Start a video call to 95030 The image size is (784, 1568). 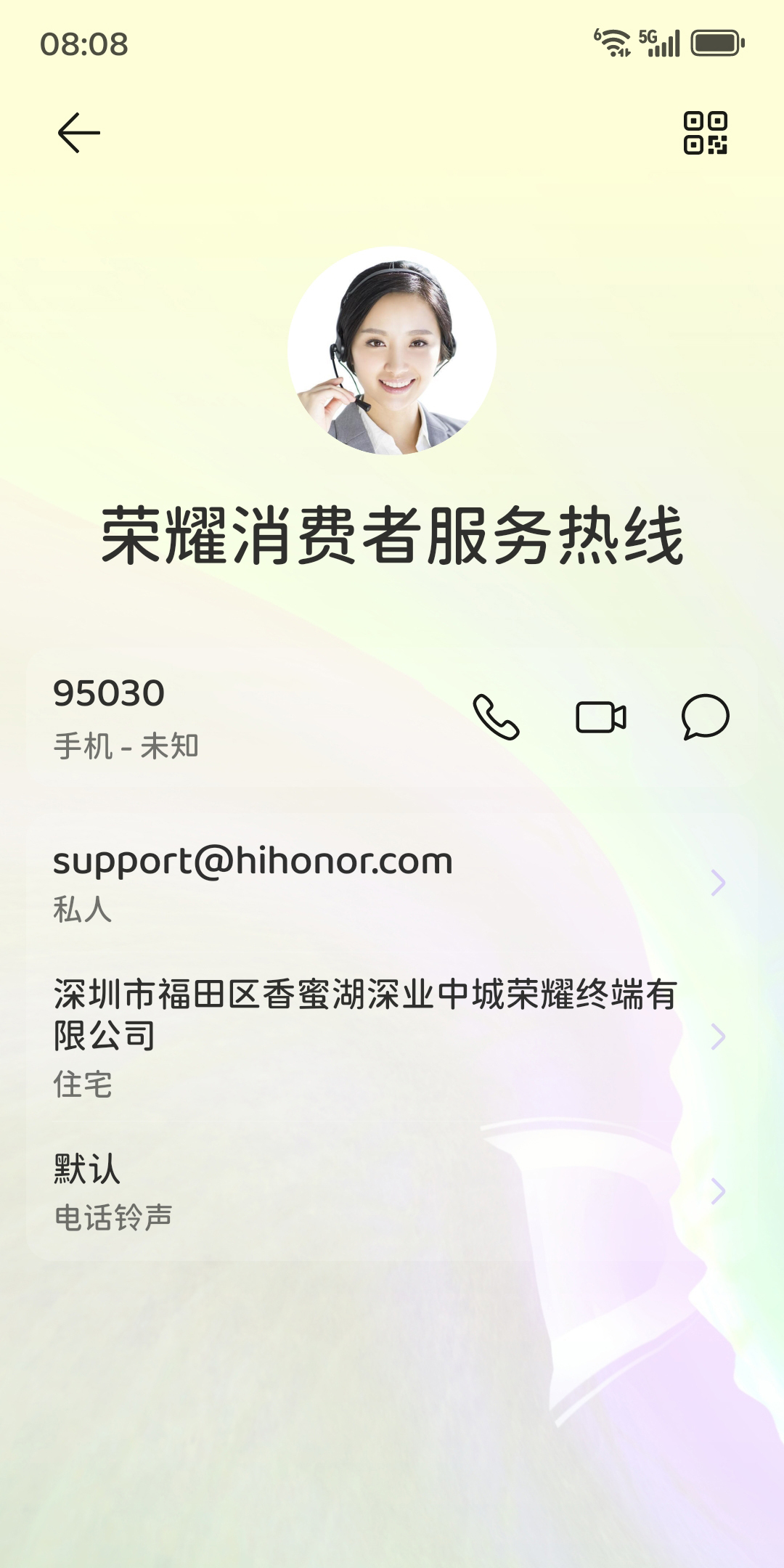pos(600,717)
